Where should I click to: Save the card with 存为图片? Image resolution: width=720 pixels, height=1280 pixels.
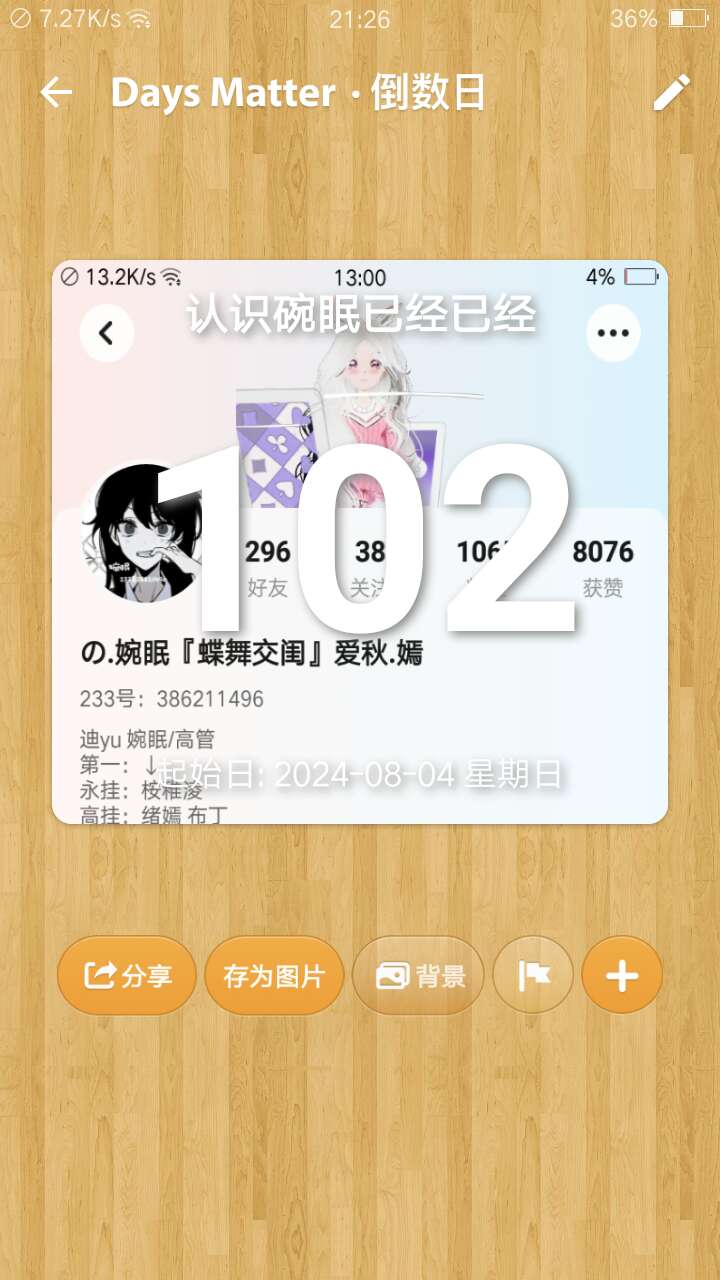(274, 975)
